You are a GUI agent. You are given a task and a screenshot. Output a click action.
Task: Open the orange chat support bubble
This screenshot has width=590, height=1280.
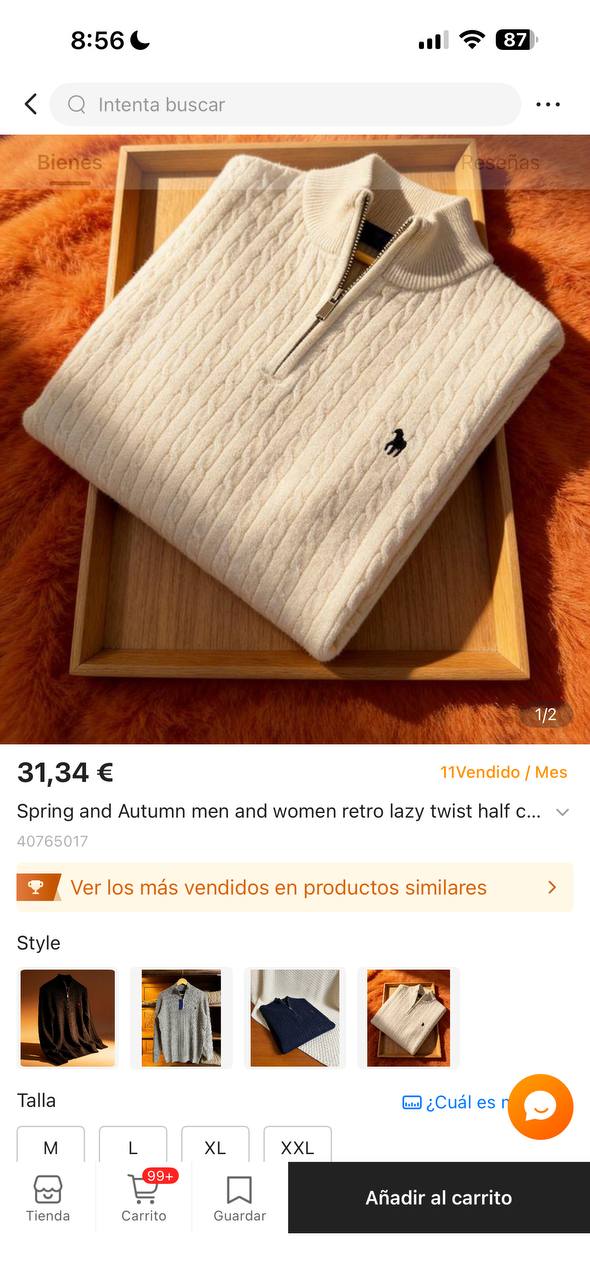(540, 1107)
